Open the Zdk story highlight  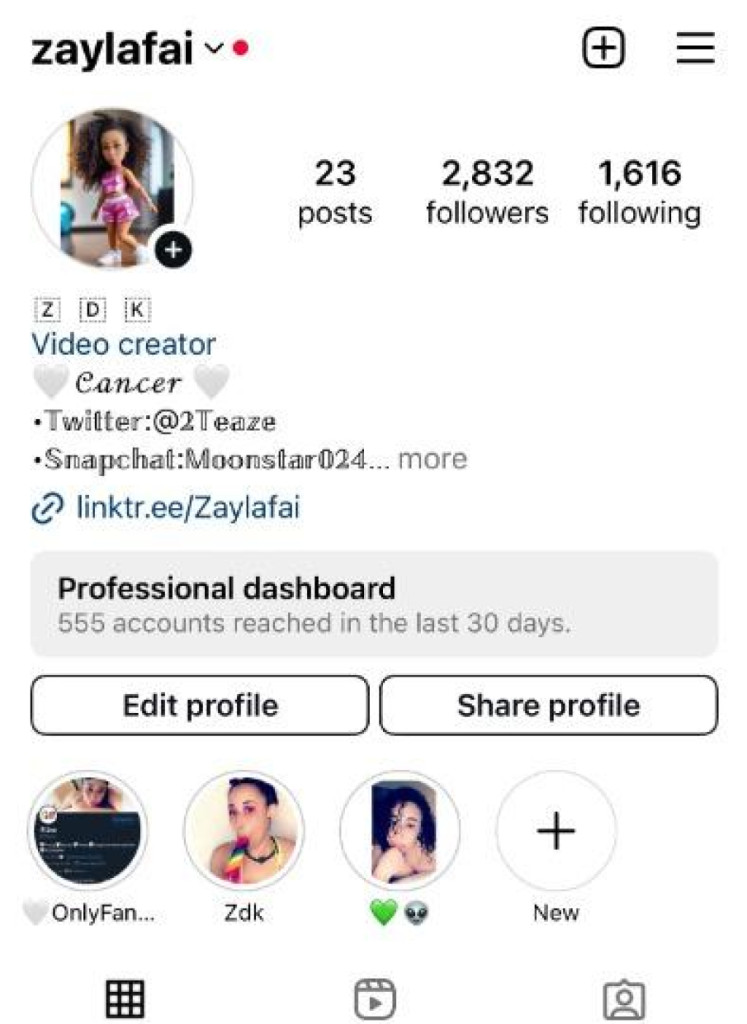click(x=244, y=830)
